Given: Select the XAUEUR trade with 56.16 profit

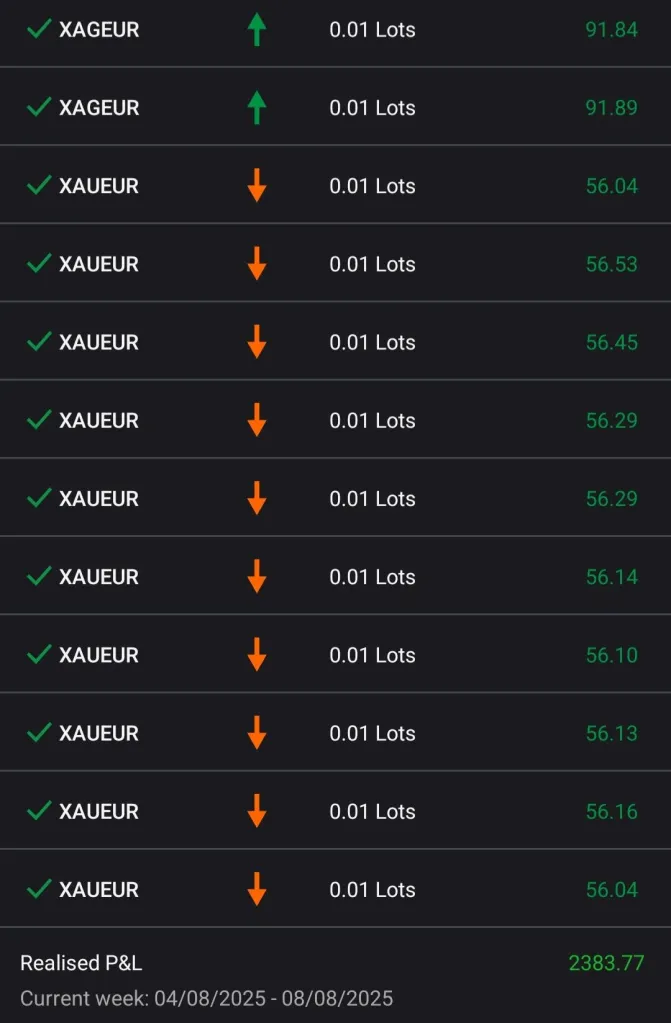Looking at the screenshot, I should (x=335, y=811).
